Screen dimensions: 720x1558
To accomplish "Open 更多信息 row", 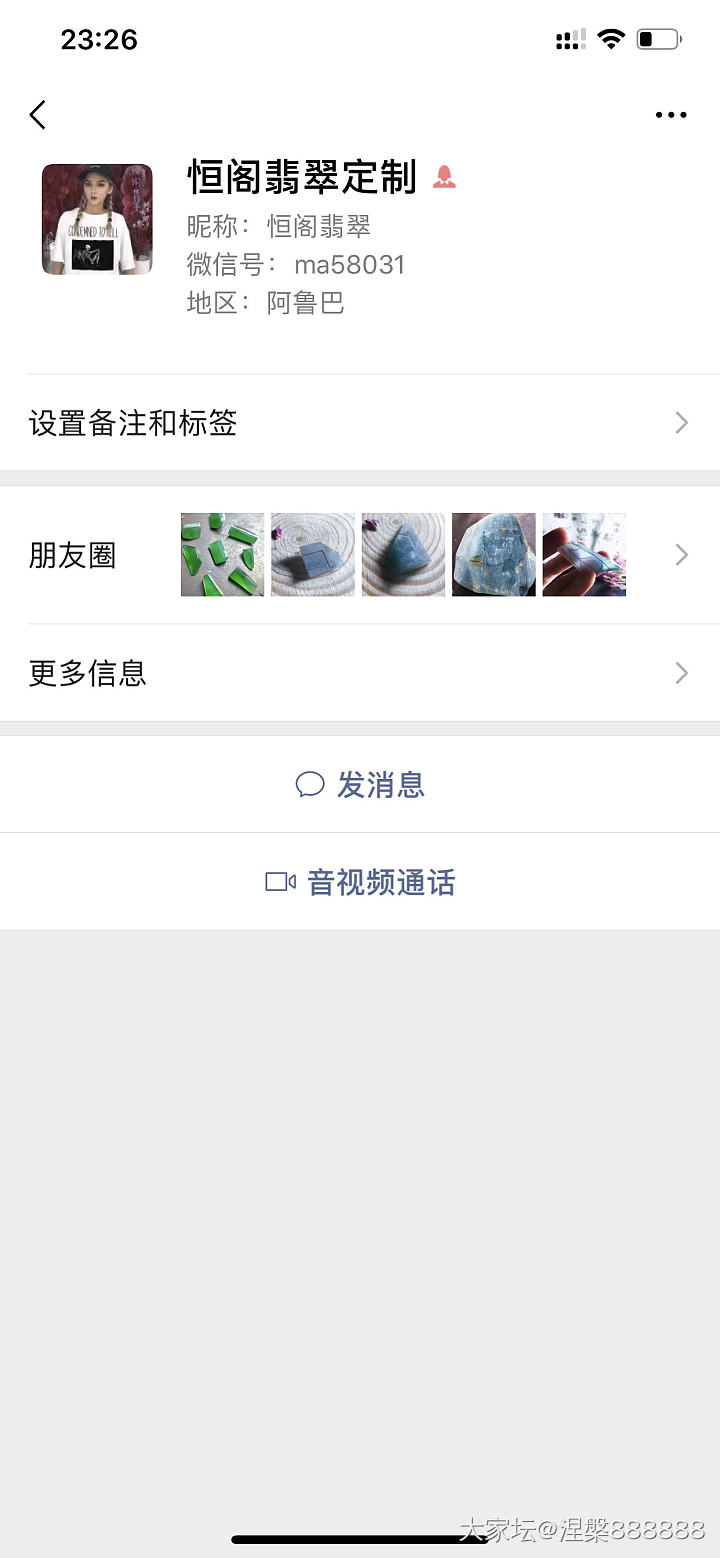I will tap(359, 673).
